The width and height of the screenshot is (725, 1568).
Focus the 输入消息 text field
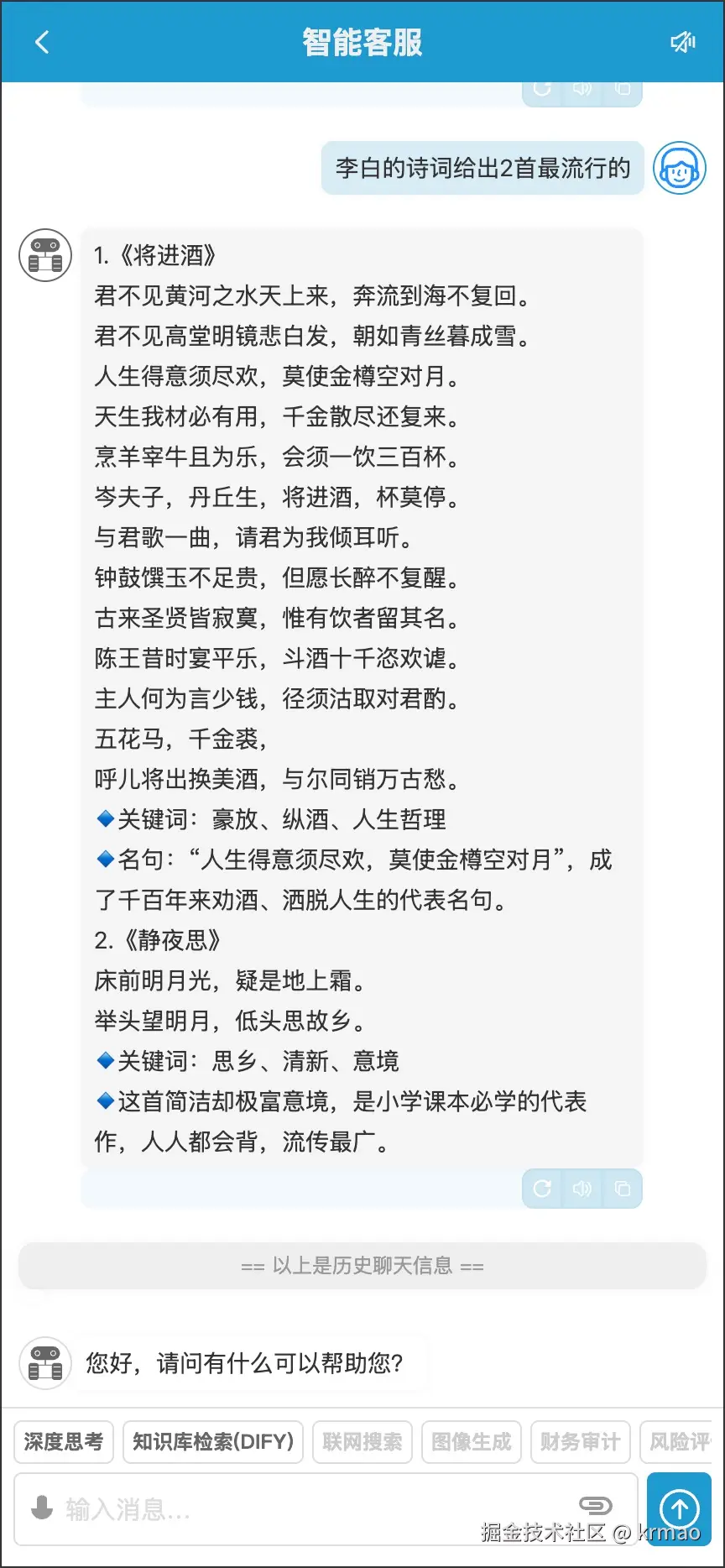click(x=310, y=1509)
